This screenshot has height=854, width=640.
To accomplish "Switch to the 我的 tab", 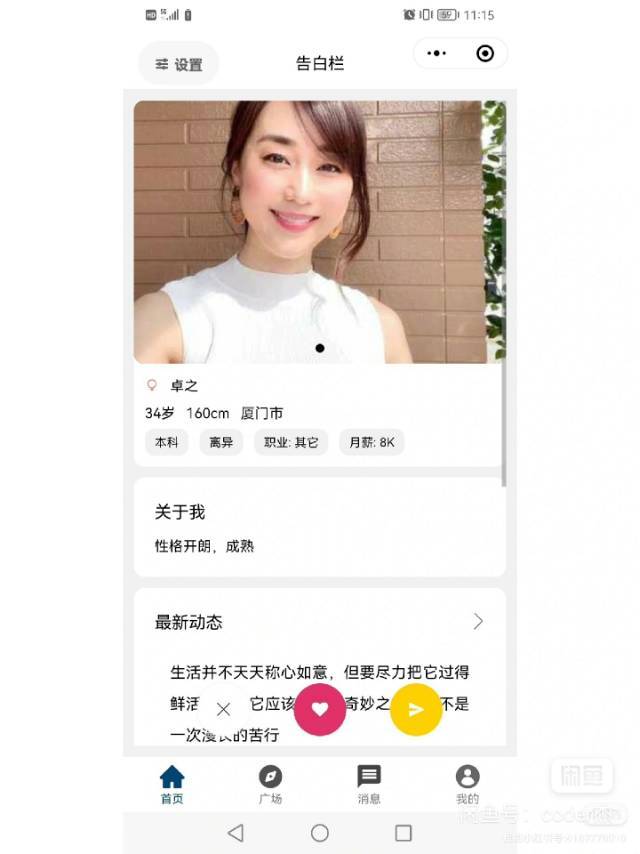I will click(467, 785).
